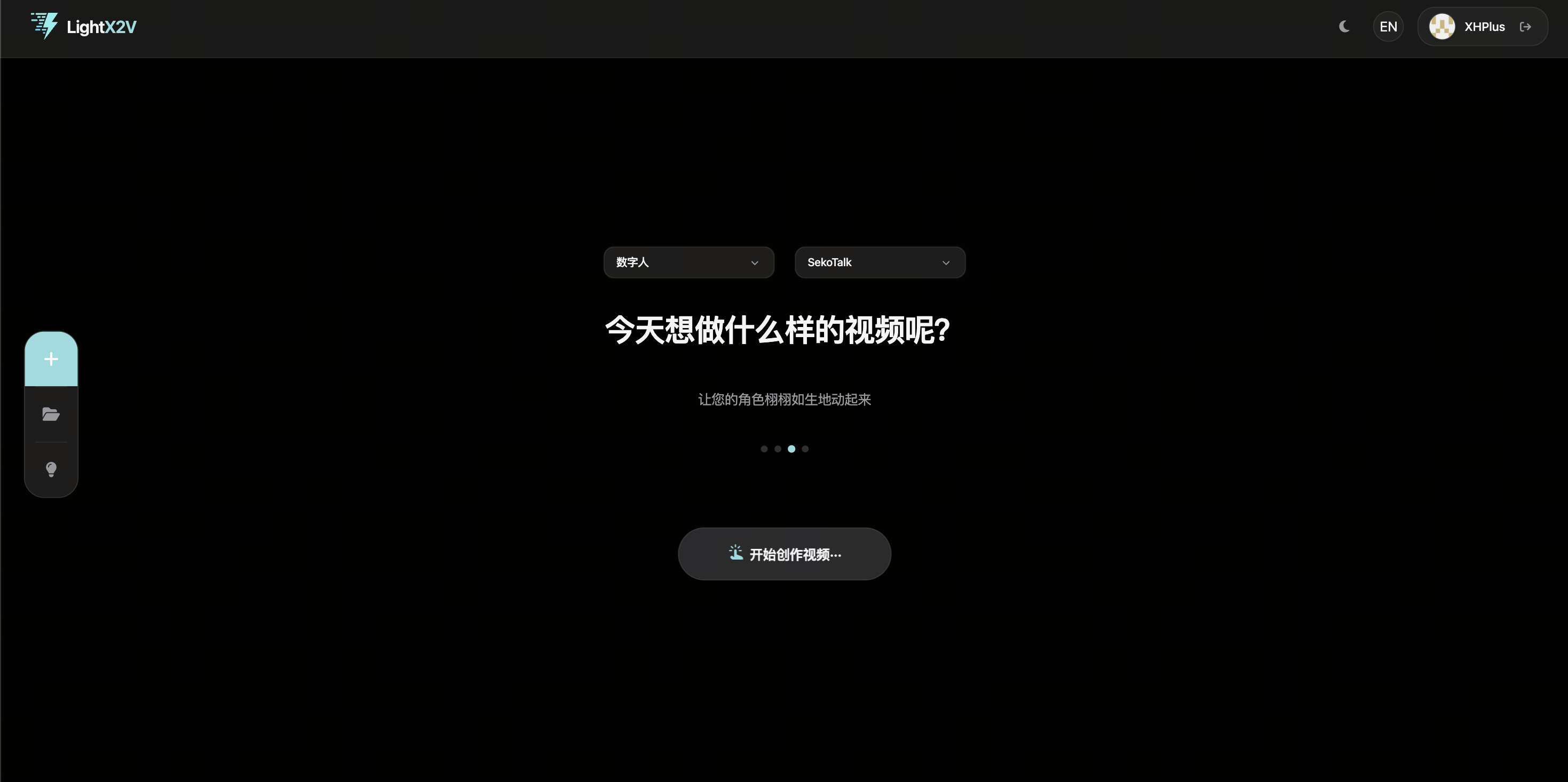
Task: Open the XHPlus user profile
Action: coord(1467,27)
